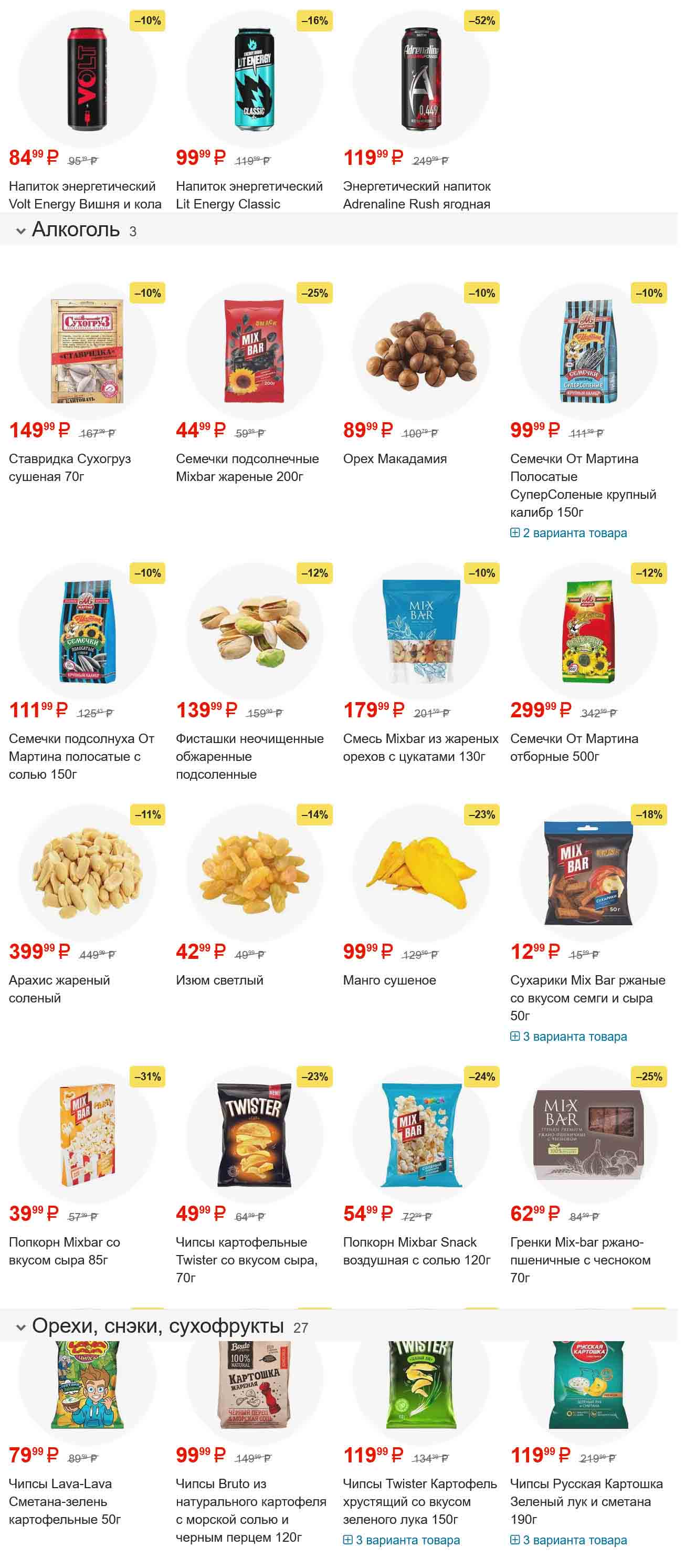This screenshot has width=685, height=1568.
Task: Open Adrenaline Rush ягодная product card
Action: pos(416,195)
